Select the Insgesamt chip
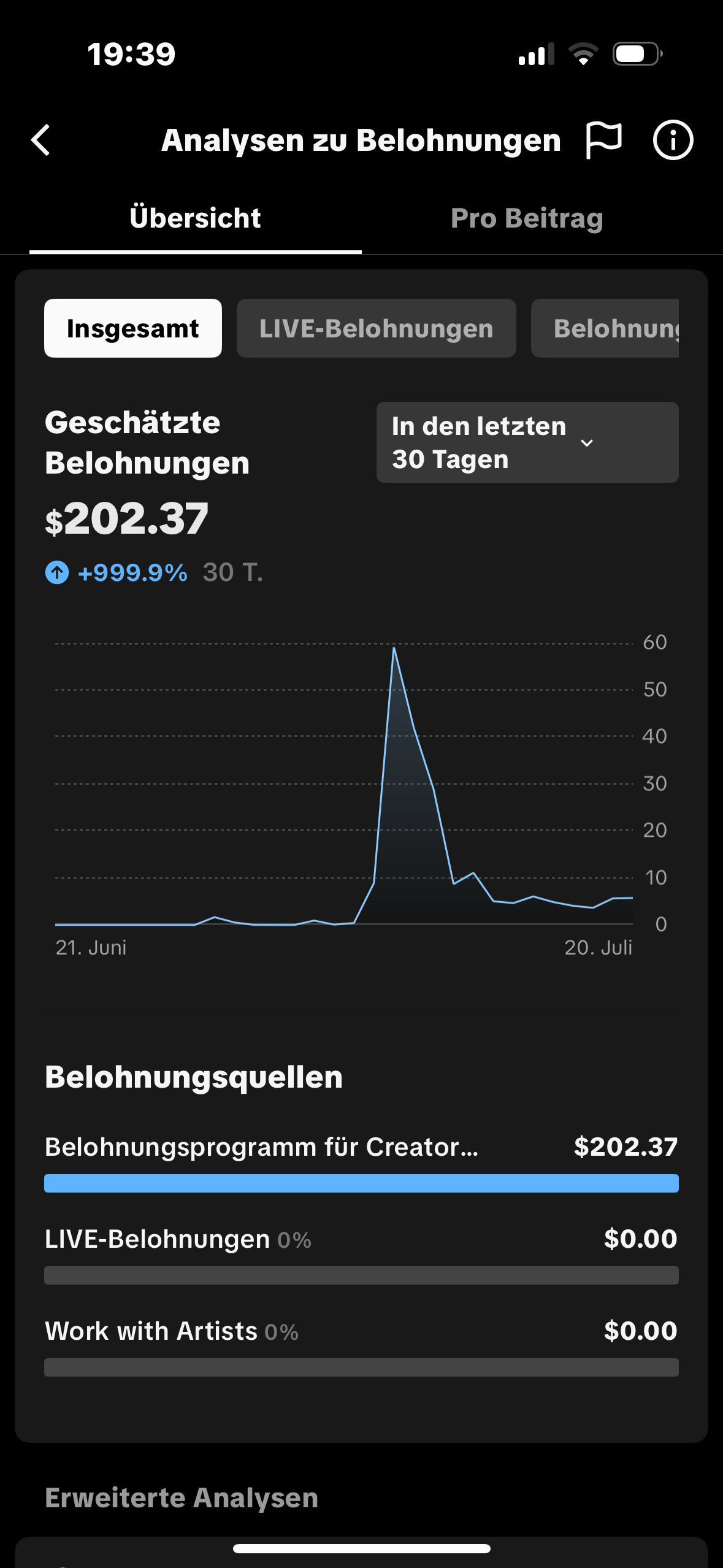This screenshot has height=1568, width=723. coord(133,328)
